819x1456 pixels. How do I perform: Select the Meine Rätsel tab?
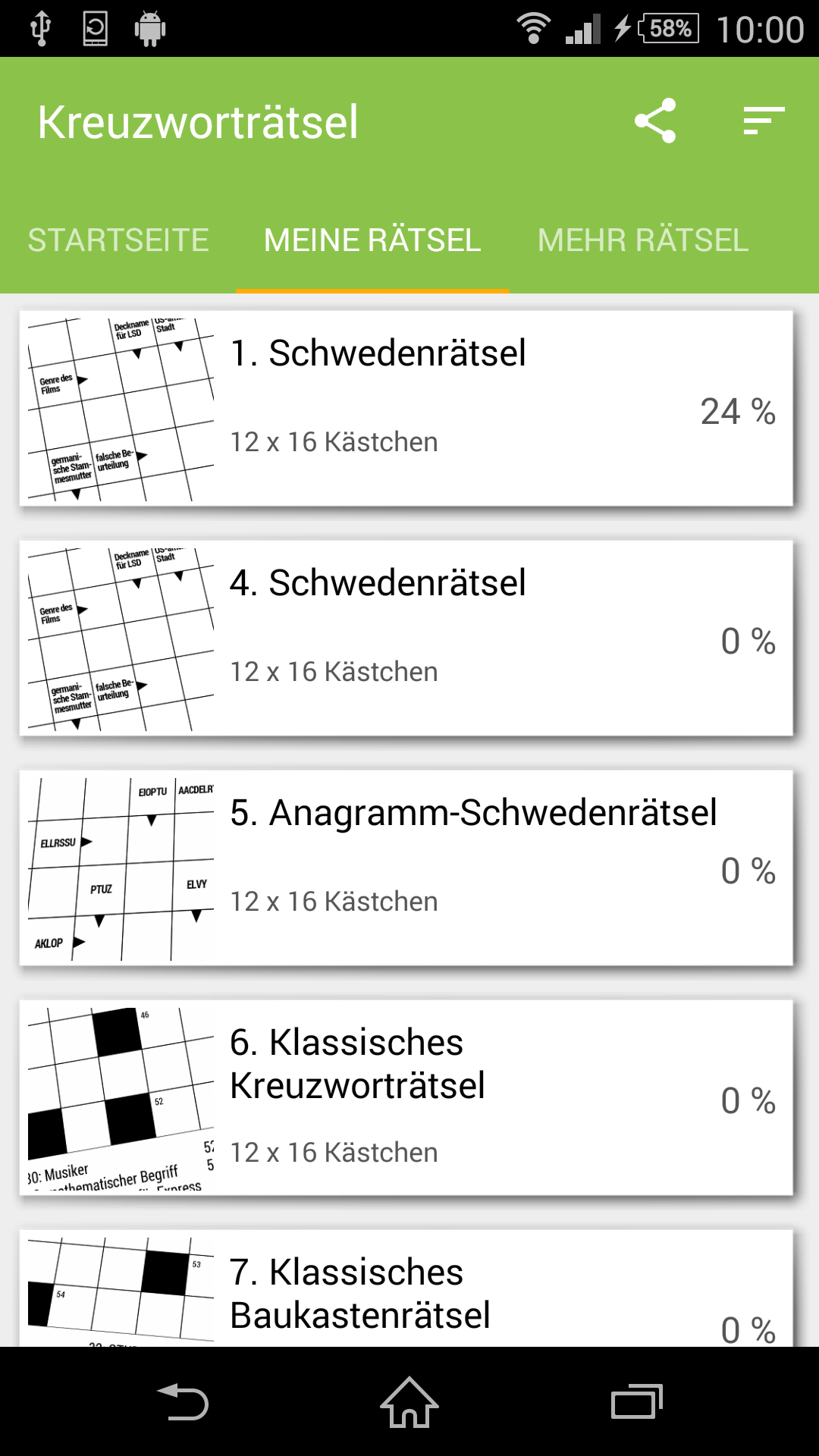pyautogui.click(x=372, y=240)
